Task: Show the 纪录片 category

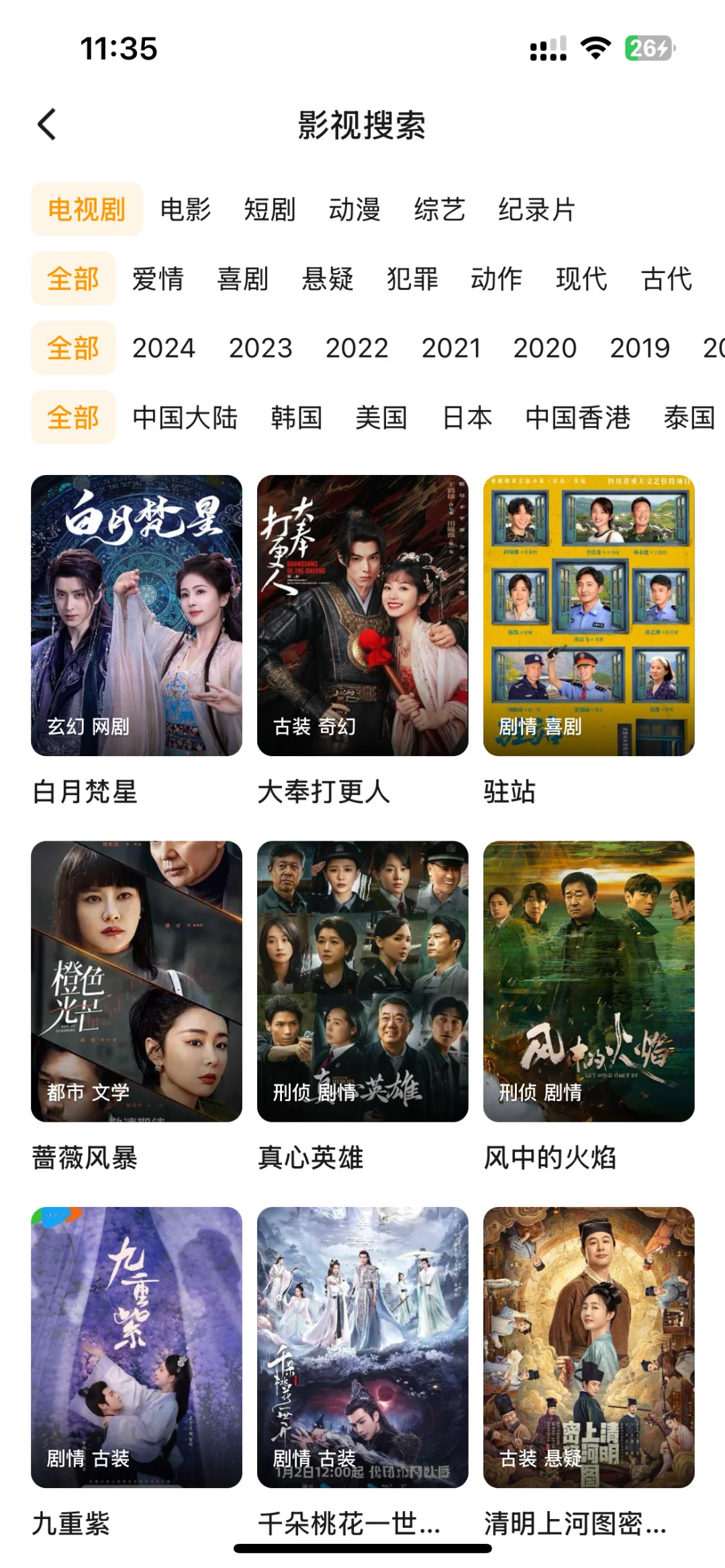Action: pyautogui.click(x=537, y=209)
